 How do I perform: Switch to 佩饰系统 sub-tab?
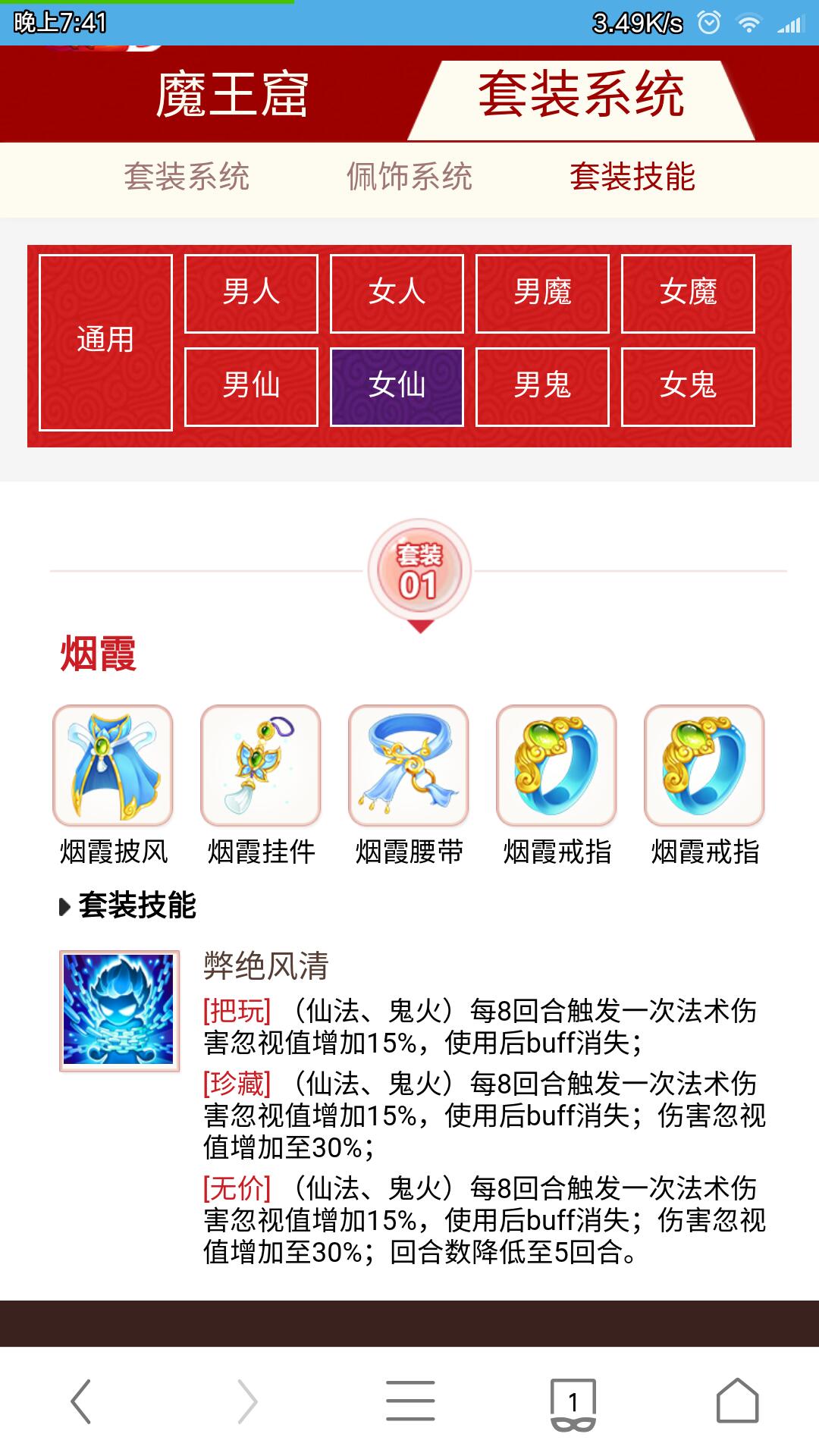click(409, 177)
